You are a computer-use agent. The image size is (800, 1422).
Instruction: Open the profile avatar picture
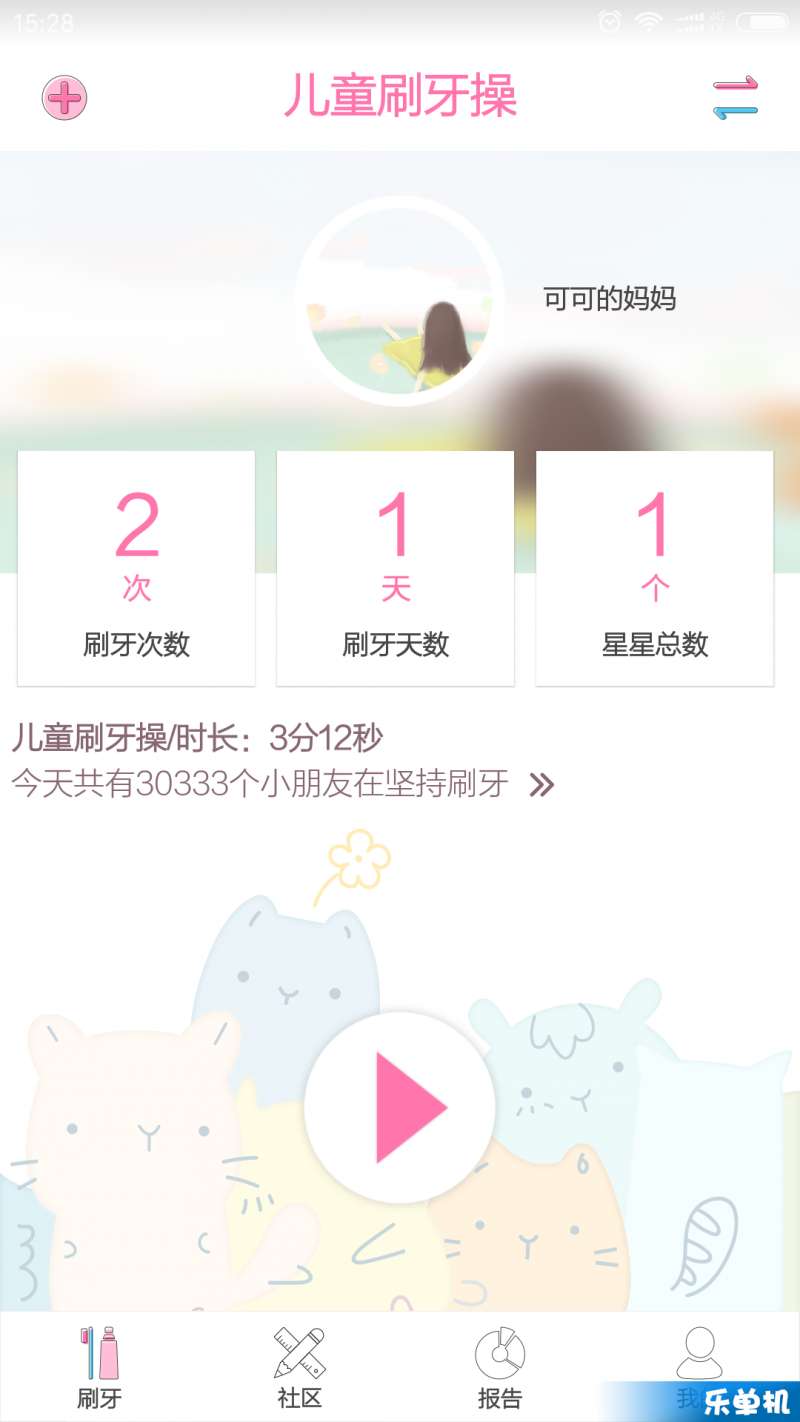(400, 300)
